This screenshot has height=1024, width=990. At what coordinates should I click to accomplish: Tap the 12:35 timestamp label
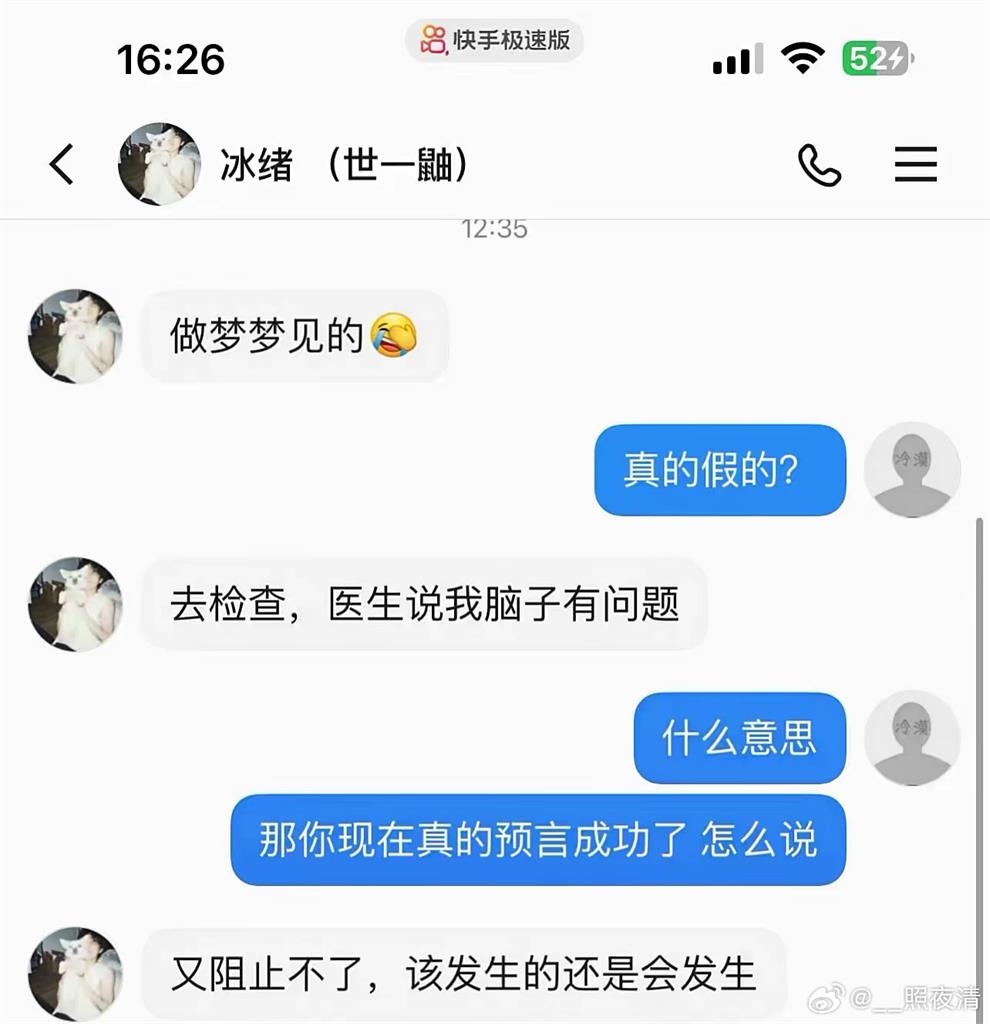495,228
